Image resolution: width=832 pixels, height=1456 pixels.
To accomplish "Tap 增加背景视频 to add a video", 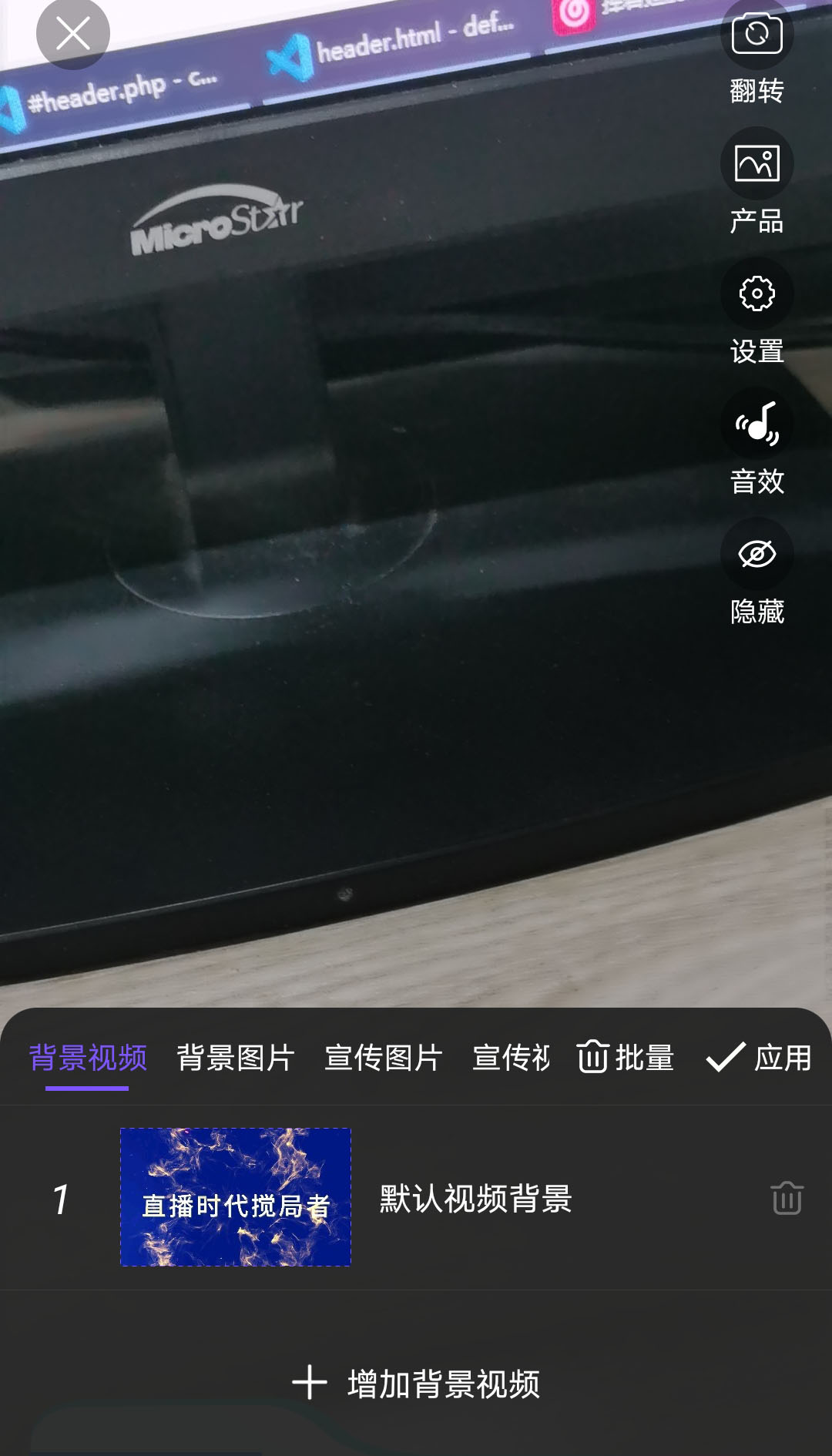I will click(416, 1384).
